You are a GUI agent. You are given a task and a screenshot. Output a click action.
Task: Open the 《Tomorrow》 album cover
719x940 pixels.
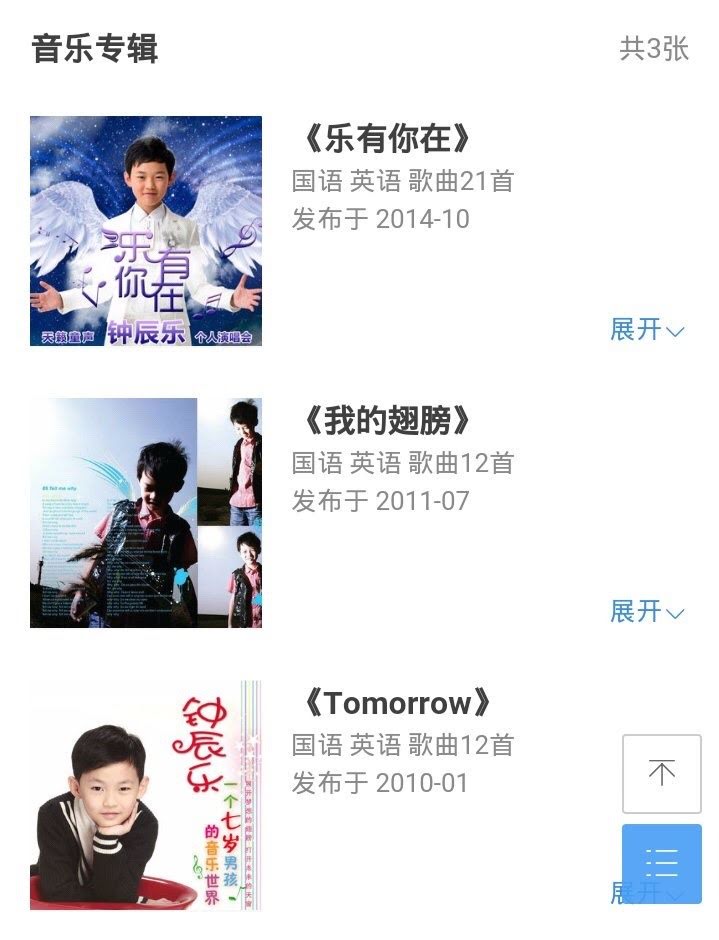click(146, 795)
